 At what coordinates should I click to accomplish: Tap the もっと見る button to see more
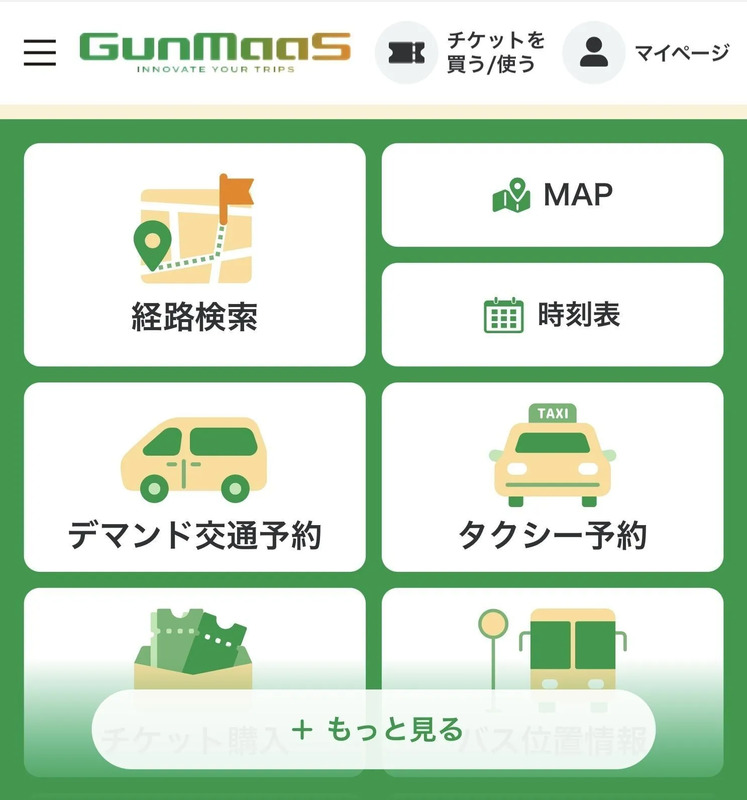[373, 730]
